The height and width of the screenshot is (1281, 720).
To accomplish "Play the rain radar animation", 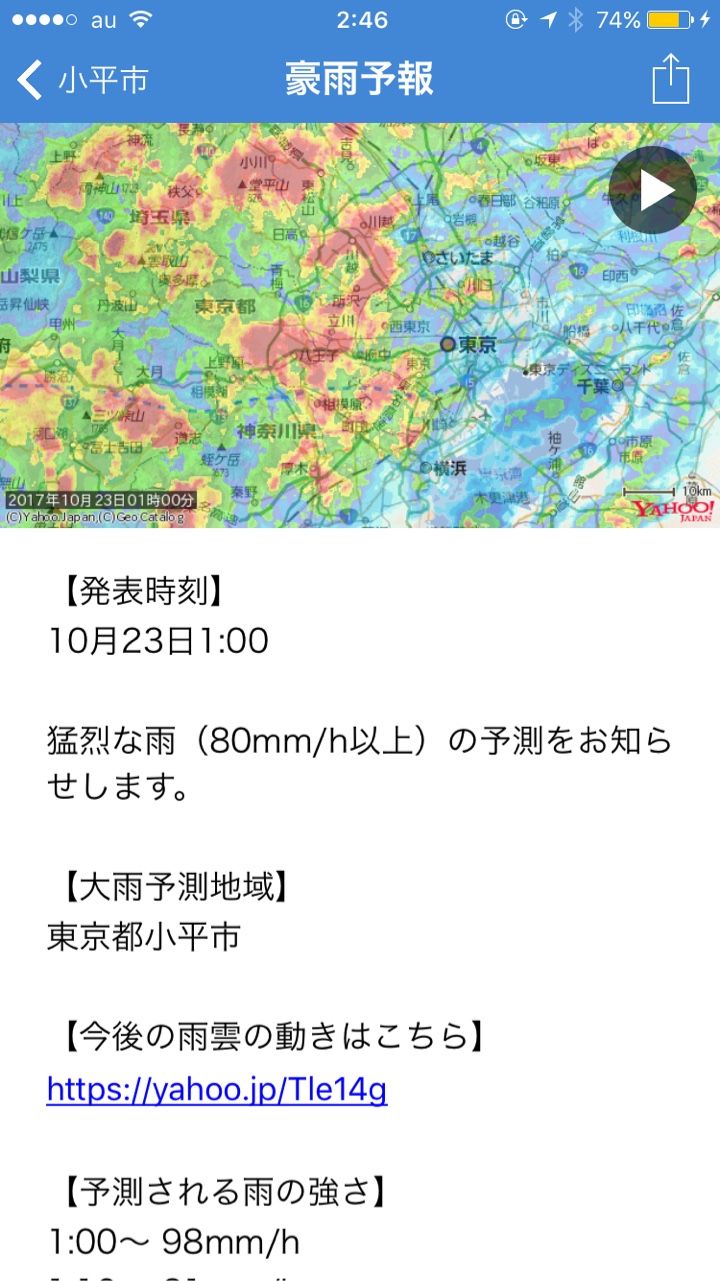I will pos(652,189).
